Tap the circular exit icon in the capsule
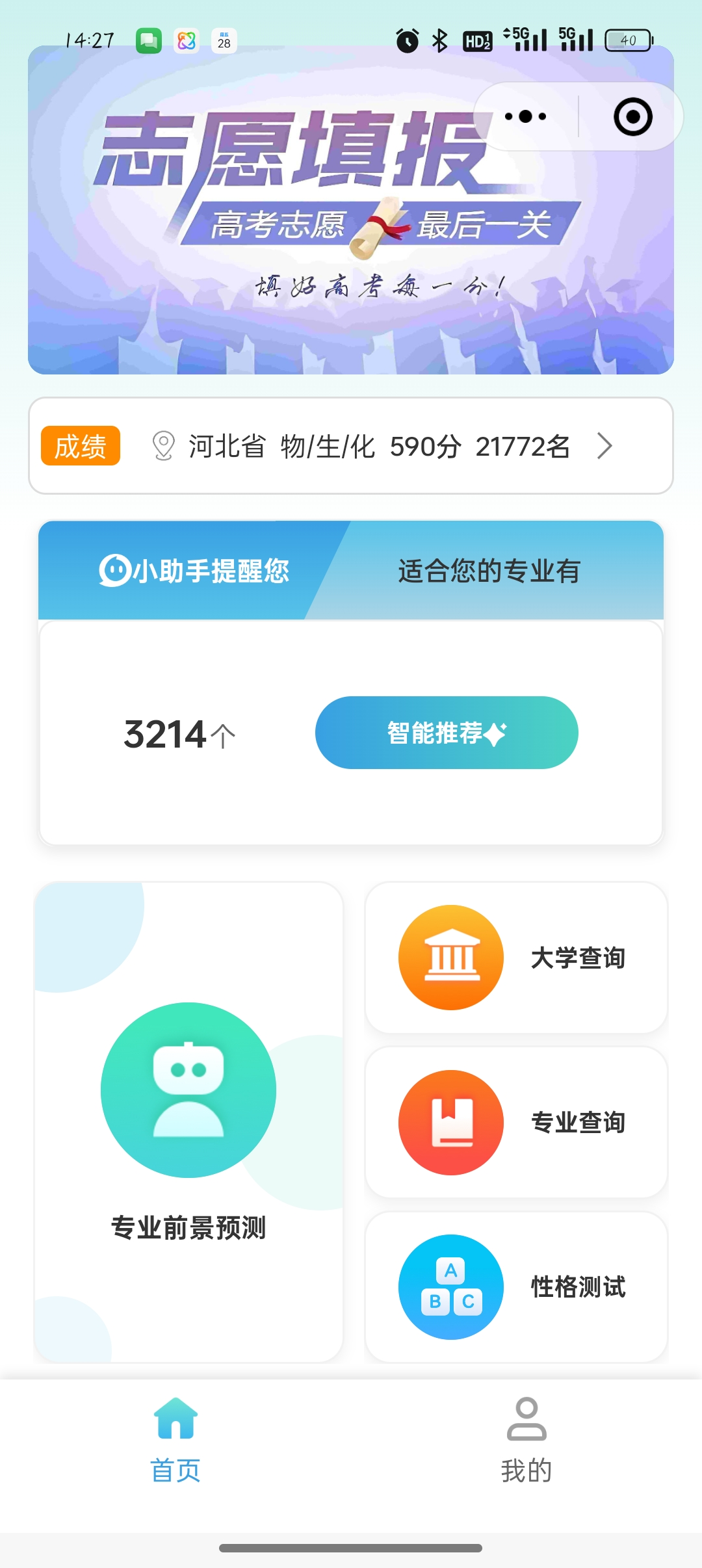 [633, 116]
